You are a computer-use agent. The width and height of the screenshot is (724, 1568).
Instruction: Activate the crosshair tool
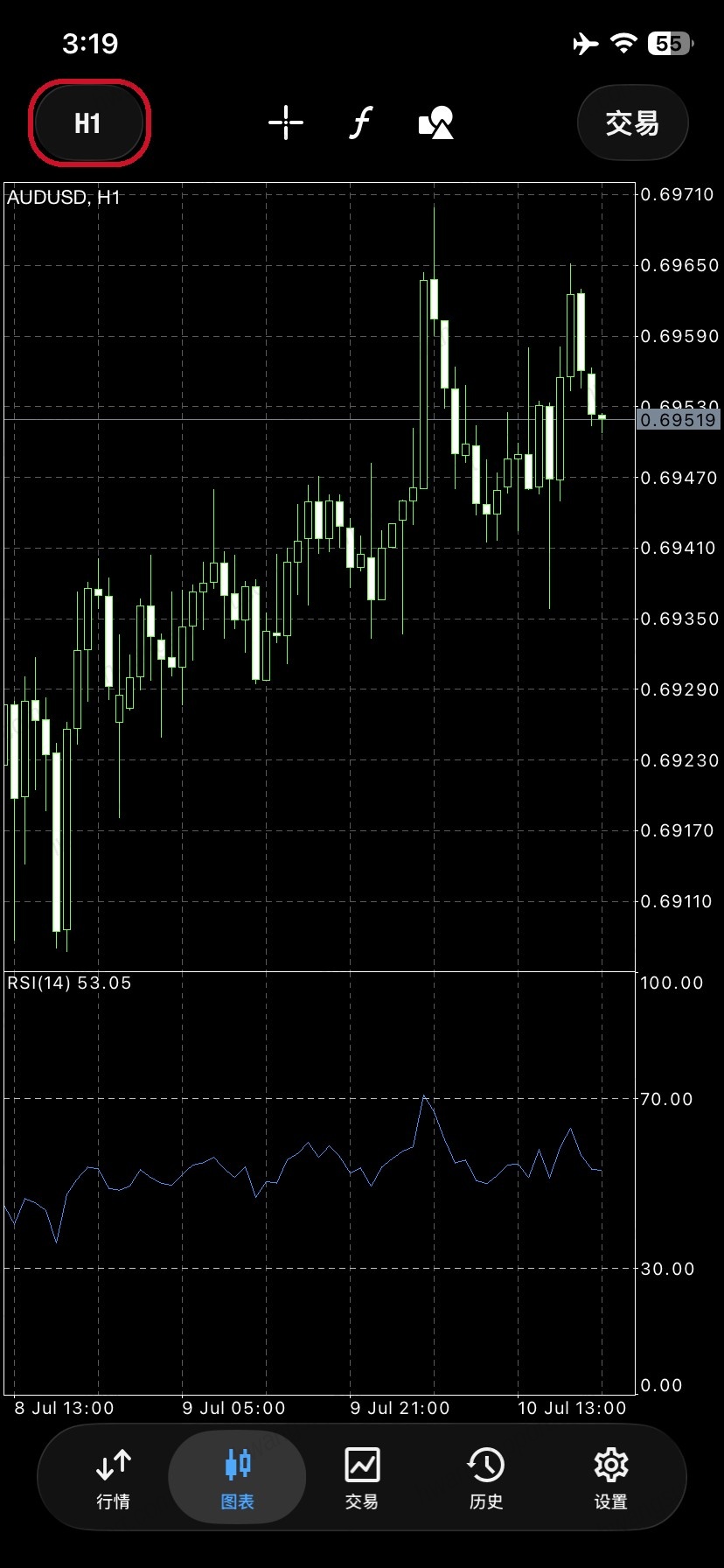click(286, 123)
